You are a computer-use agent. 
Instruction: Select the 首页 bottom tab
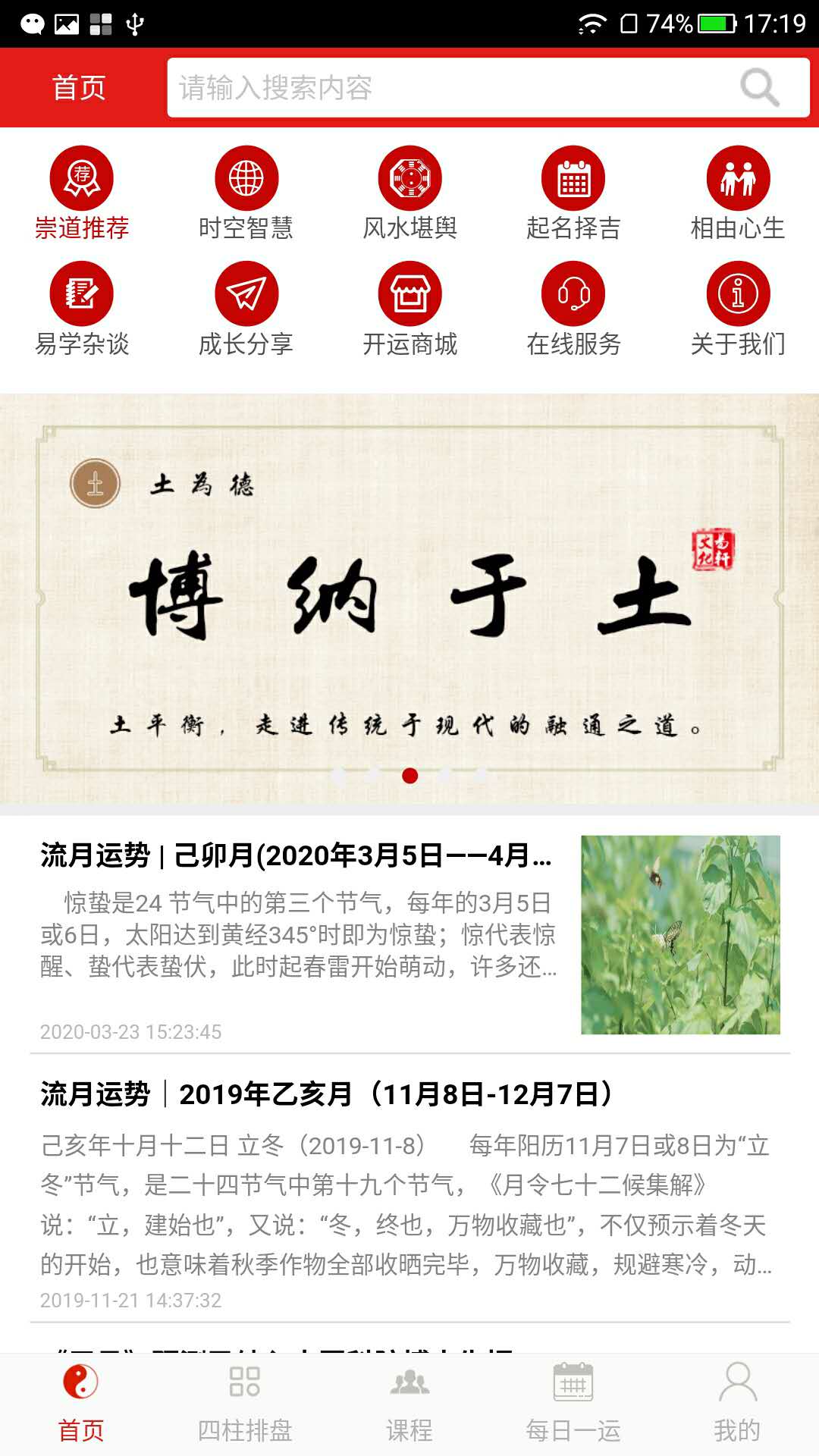tap(81, 1403)
